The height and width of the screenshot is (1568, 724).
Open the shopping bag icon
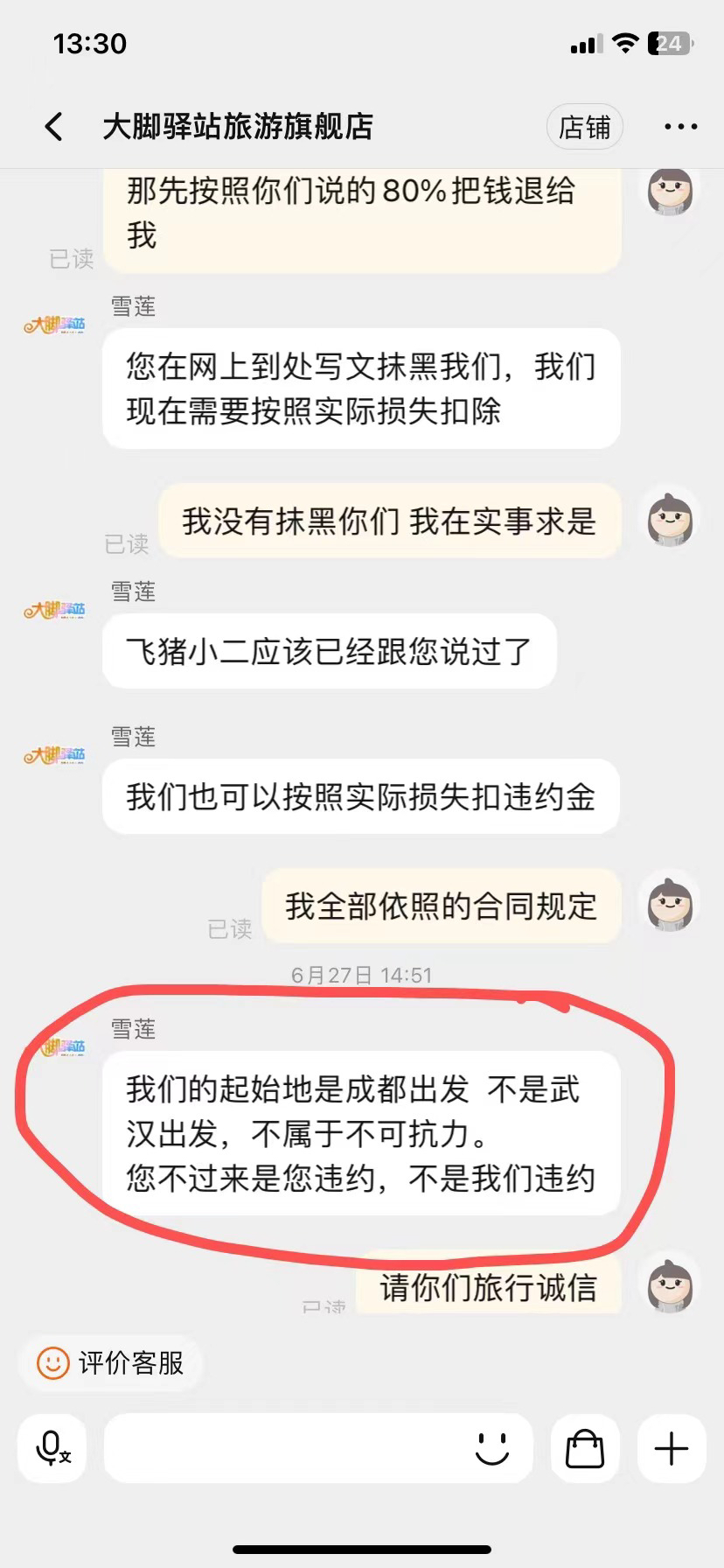[585, 1448]
